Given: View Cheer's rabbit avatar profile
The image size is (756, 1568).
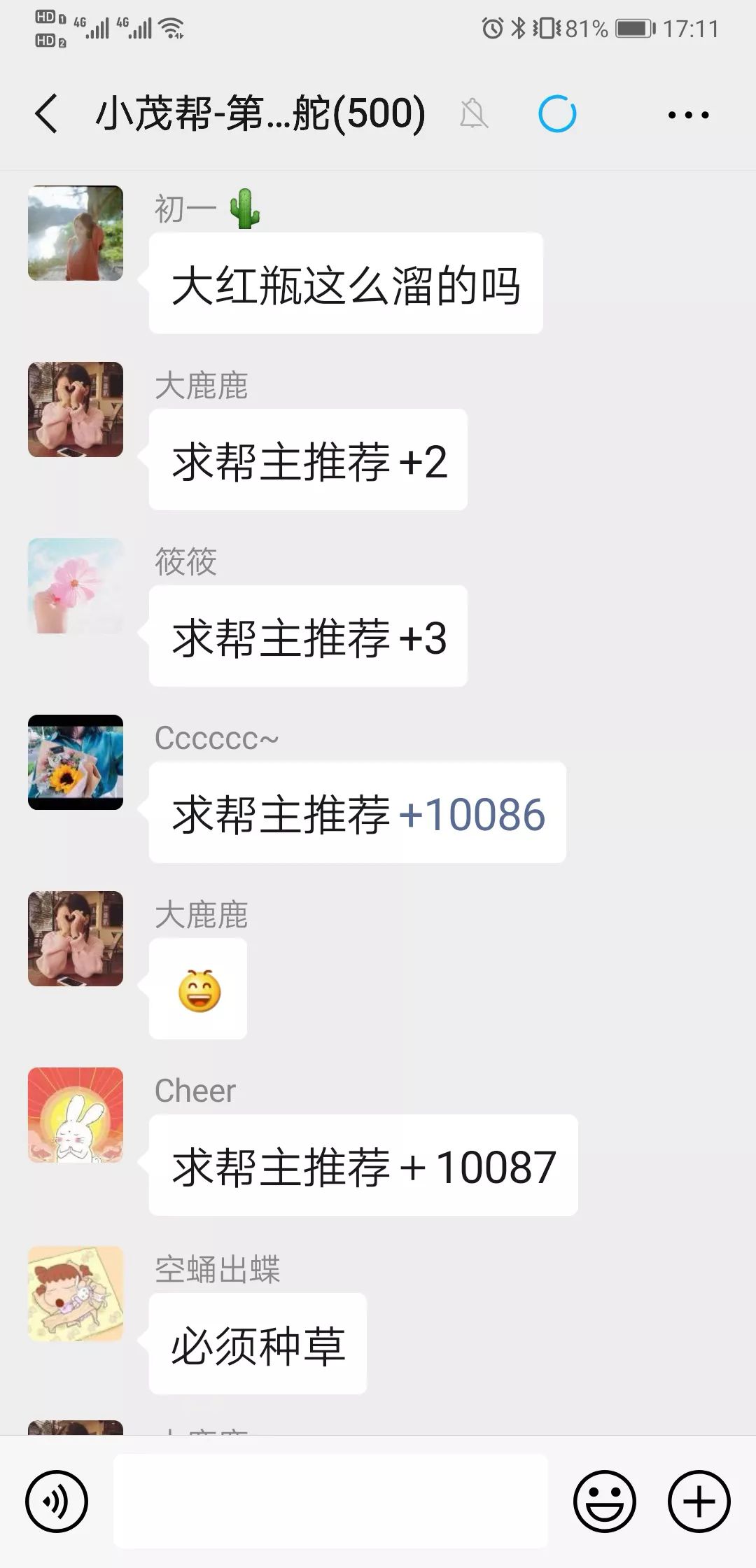Looking at the screenshot, I should pyautogui.click(x=76, y=1115).
